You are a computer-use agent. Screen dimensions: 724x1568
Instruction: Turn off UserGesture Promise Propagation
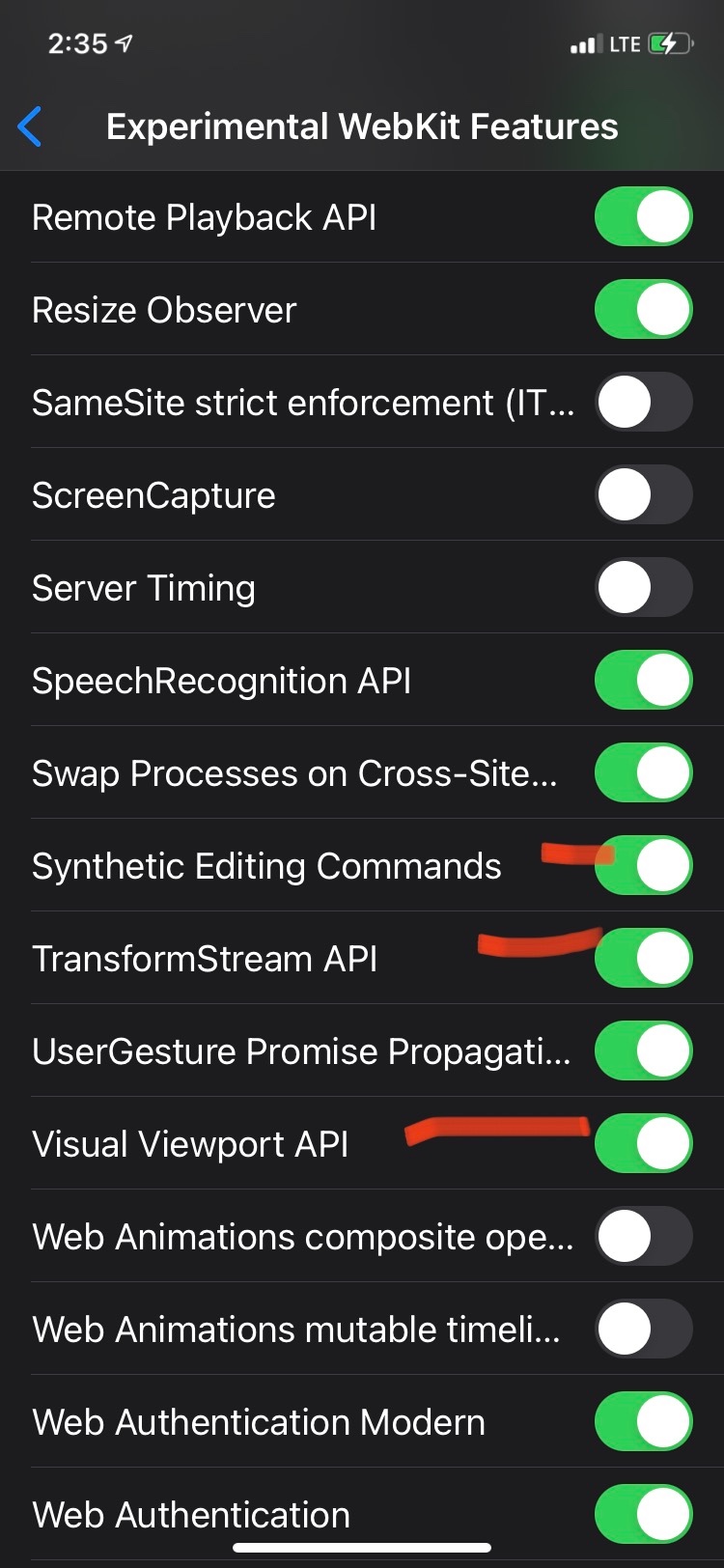[x=644, y=1051]
